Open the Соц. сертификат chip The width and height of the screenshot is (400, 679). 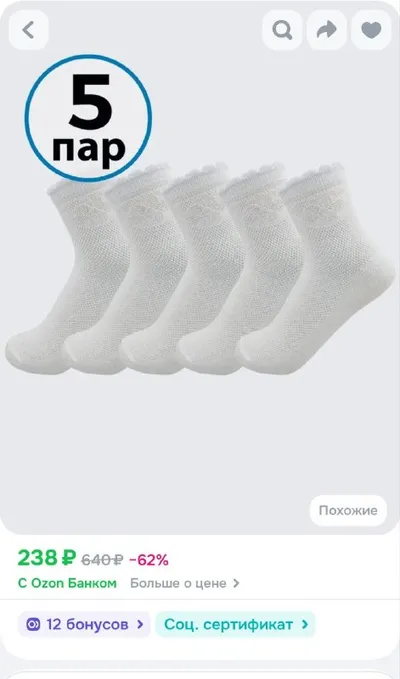tap(235, 624)
